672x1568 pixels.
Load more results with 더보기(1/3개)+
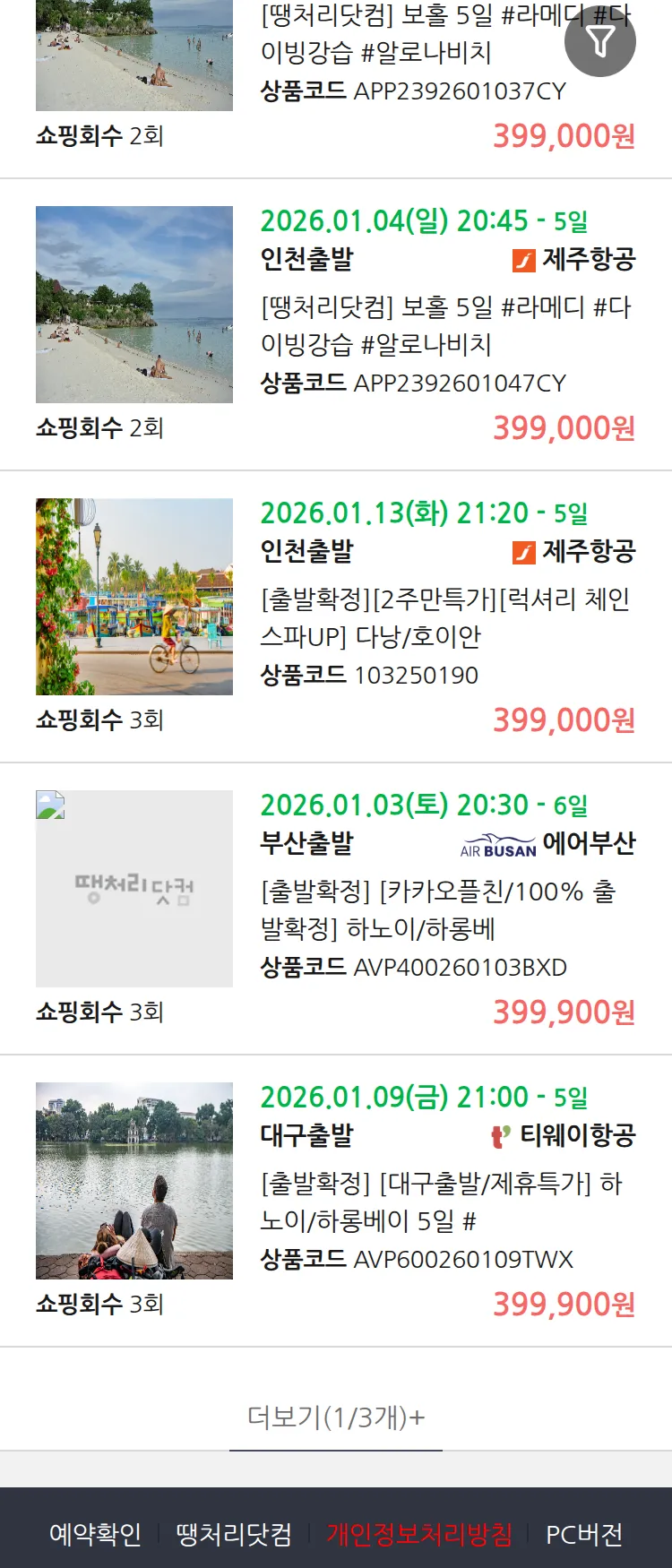[x=336, y=1417]
